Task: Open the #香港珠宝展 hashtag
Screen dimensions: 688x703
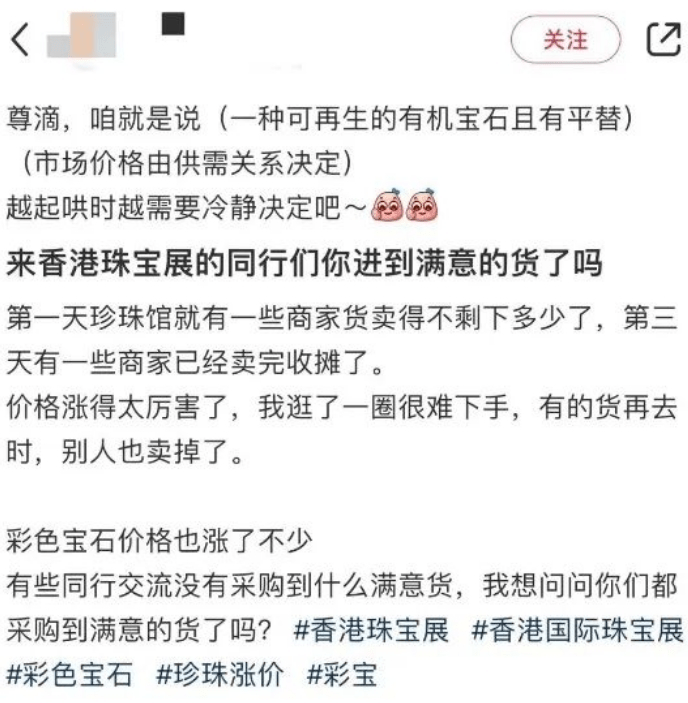Action: (372, 632)
